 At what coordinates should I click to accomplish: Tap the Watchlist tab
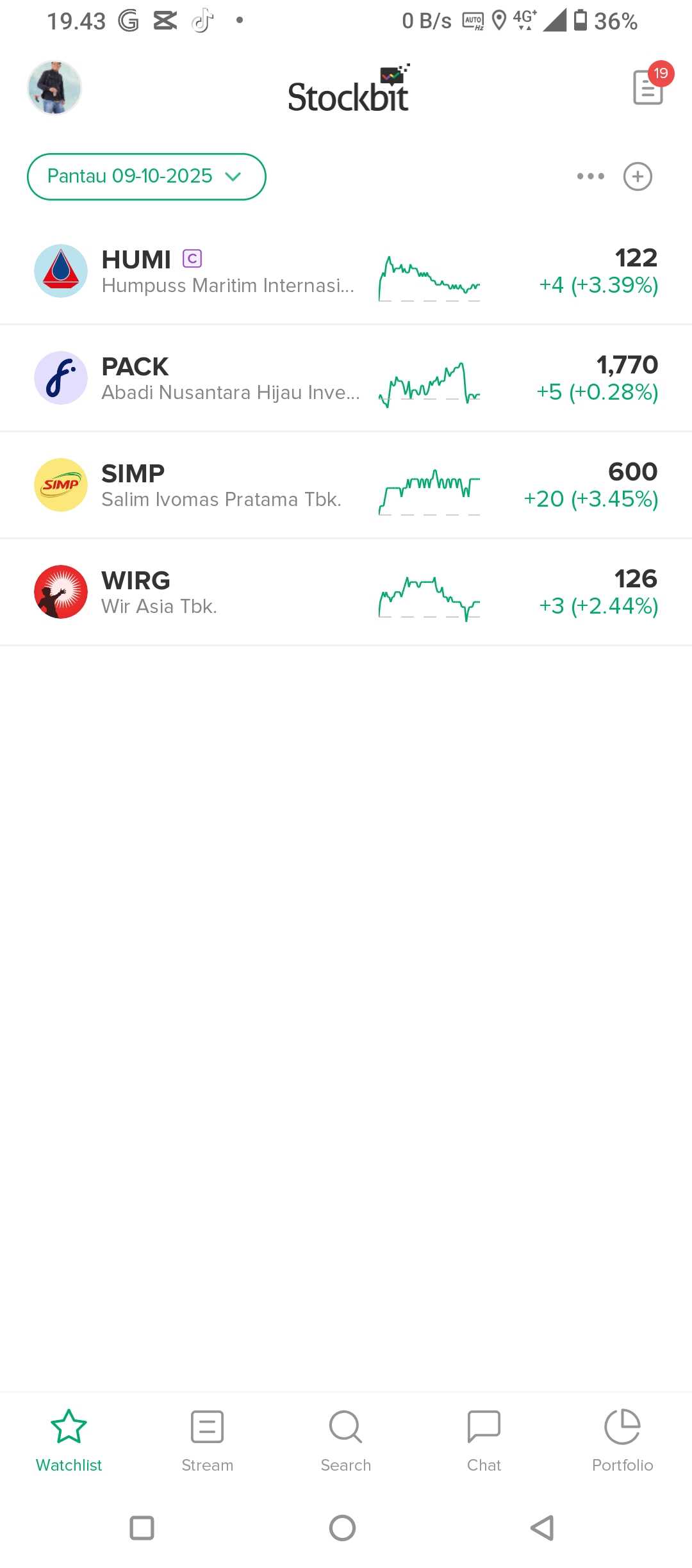click(x=69, y=1441)
